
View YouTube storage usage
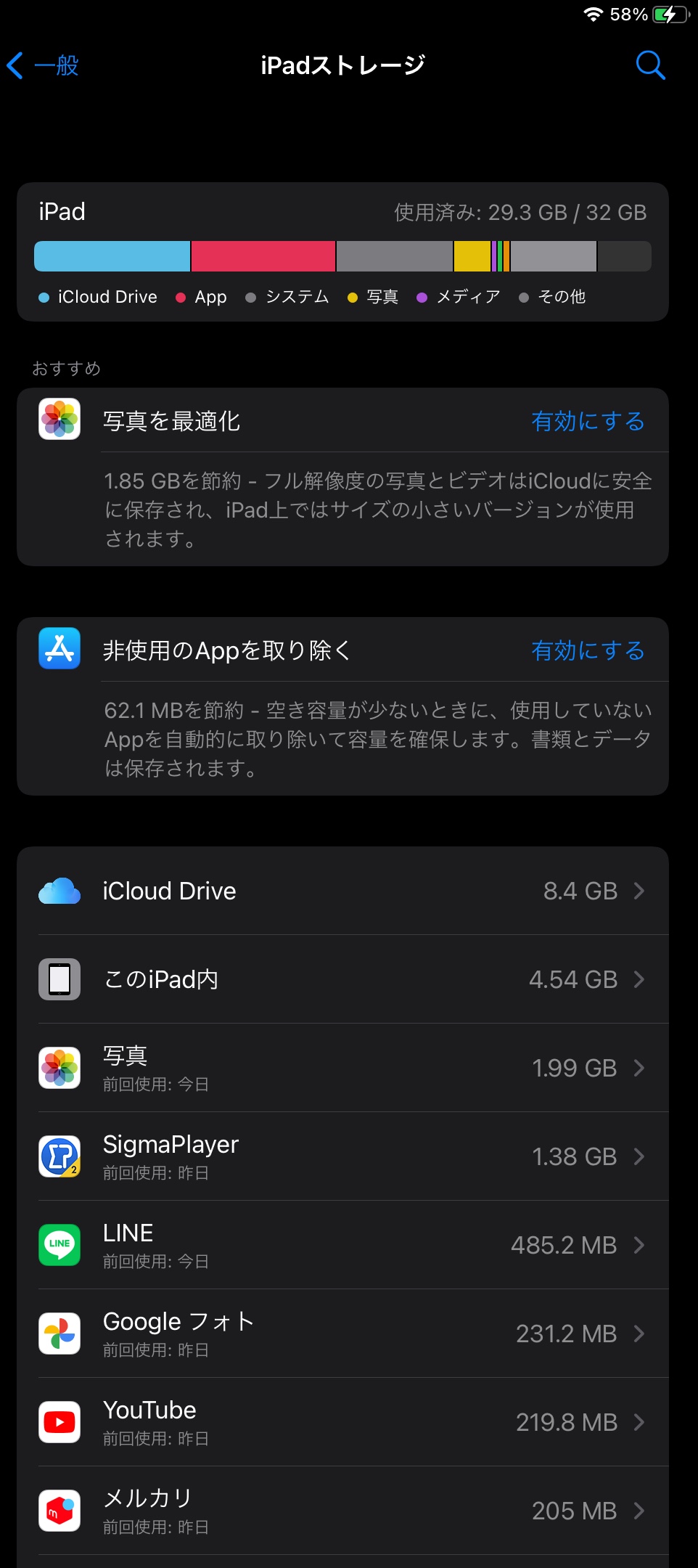coord(342,1422)
